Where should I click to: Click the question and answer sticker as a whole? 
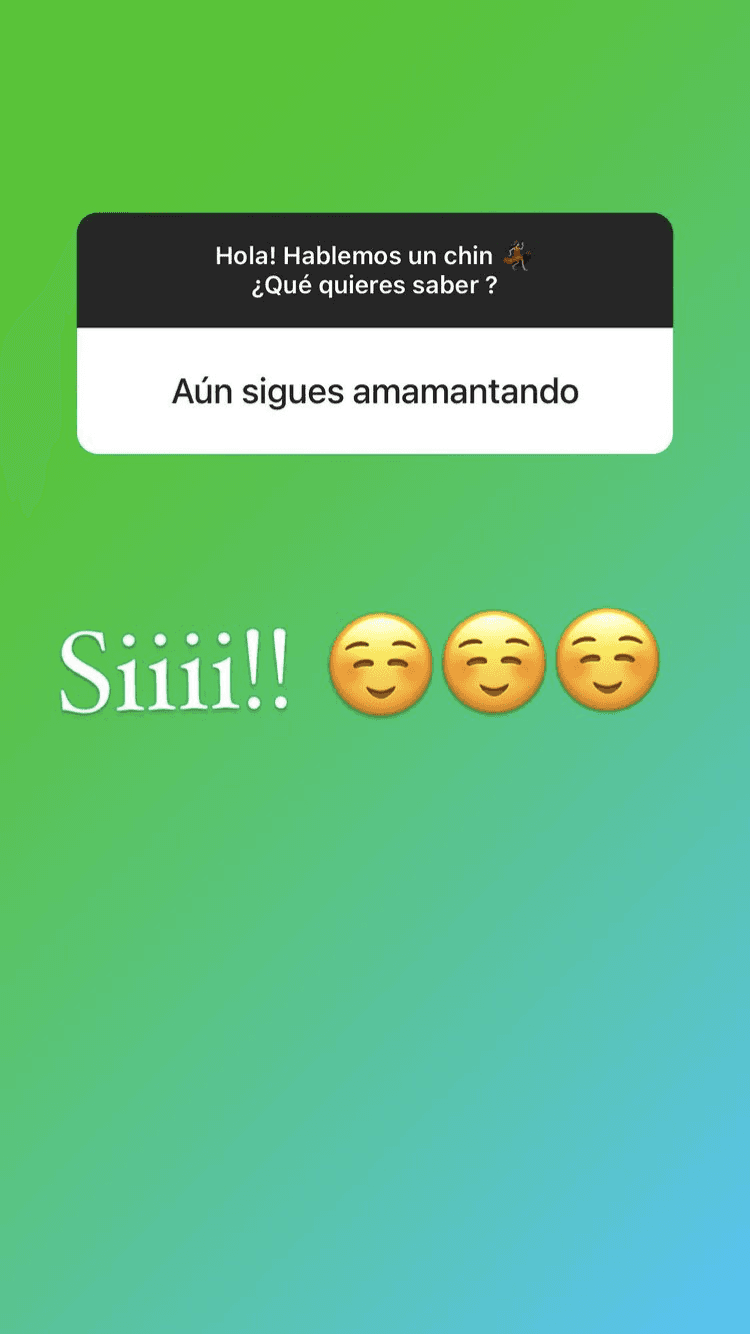[x=374, y=333]
